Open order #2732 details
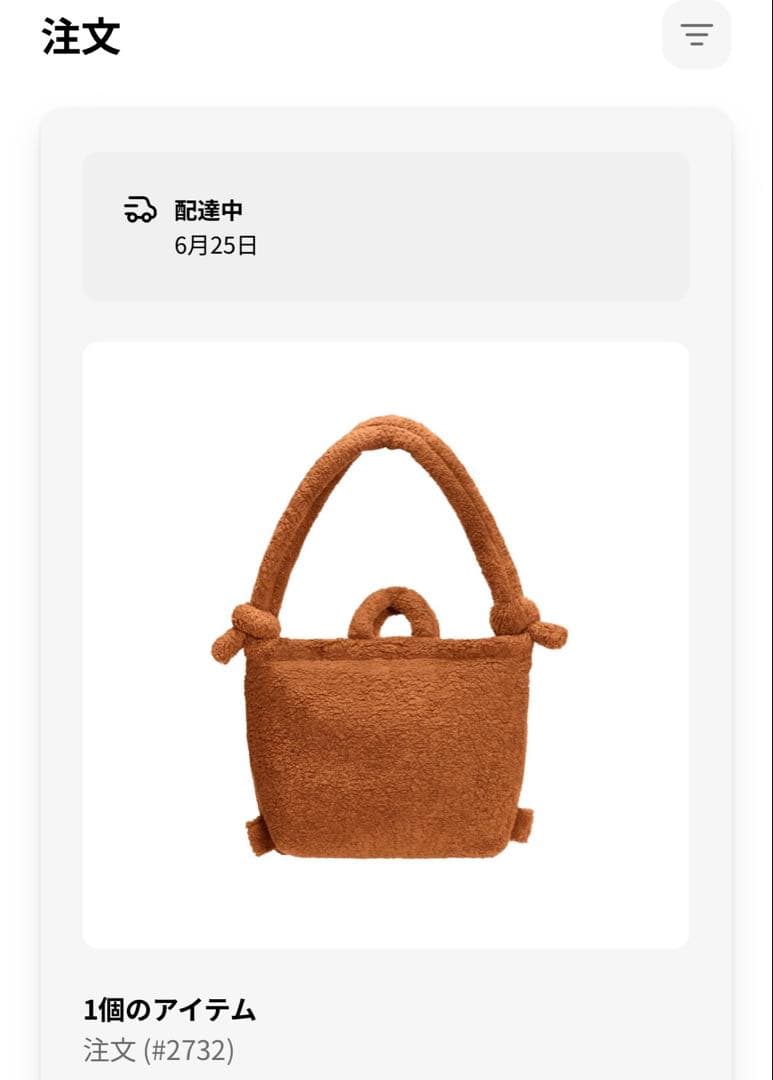 159,1049
